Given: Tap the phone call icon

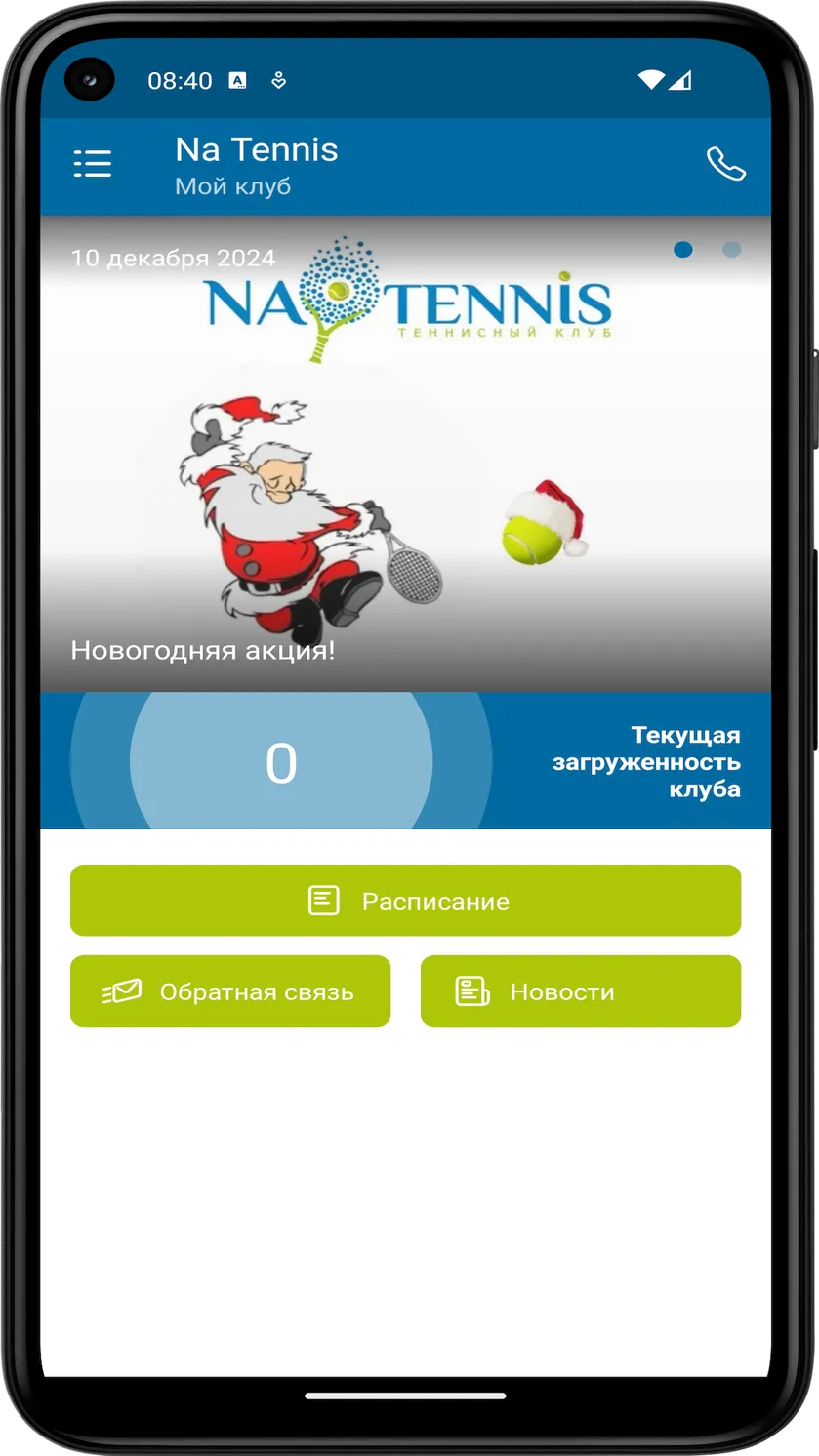Looking at the screenshot, I should pos(725,164).
